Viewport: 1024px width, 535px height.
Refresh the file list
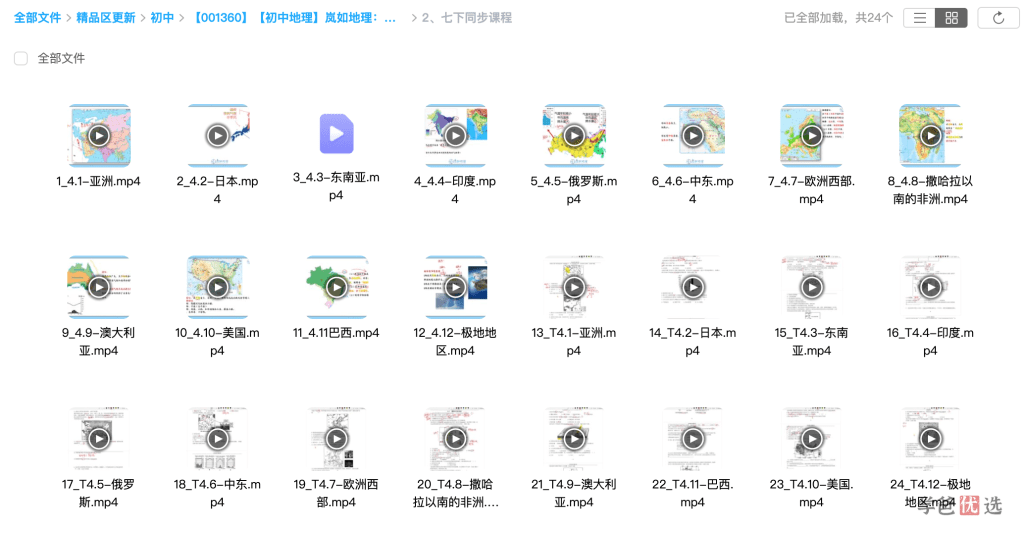[x=998, y=18]
